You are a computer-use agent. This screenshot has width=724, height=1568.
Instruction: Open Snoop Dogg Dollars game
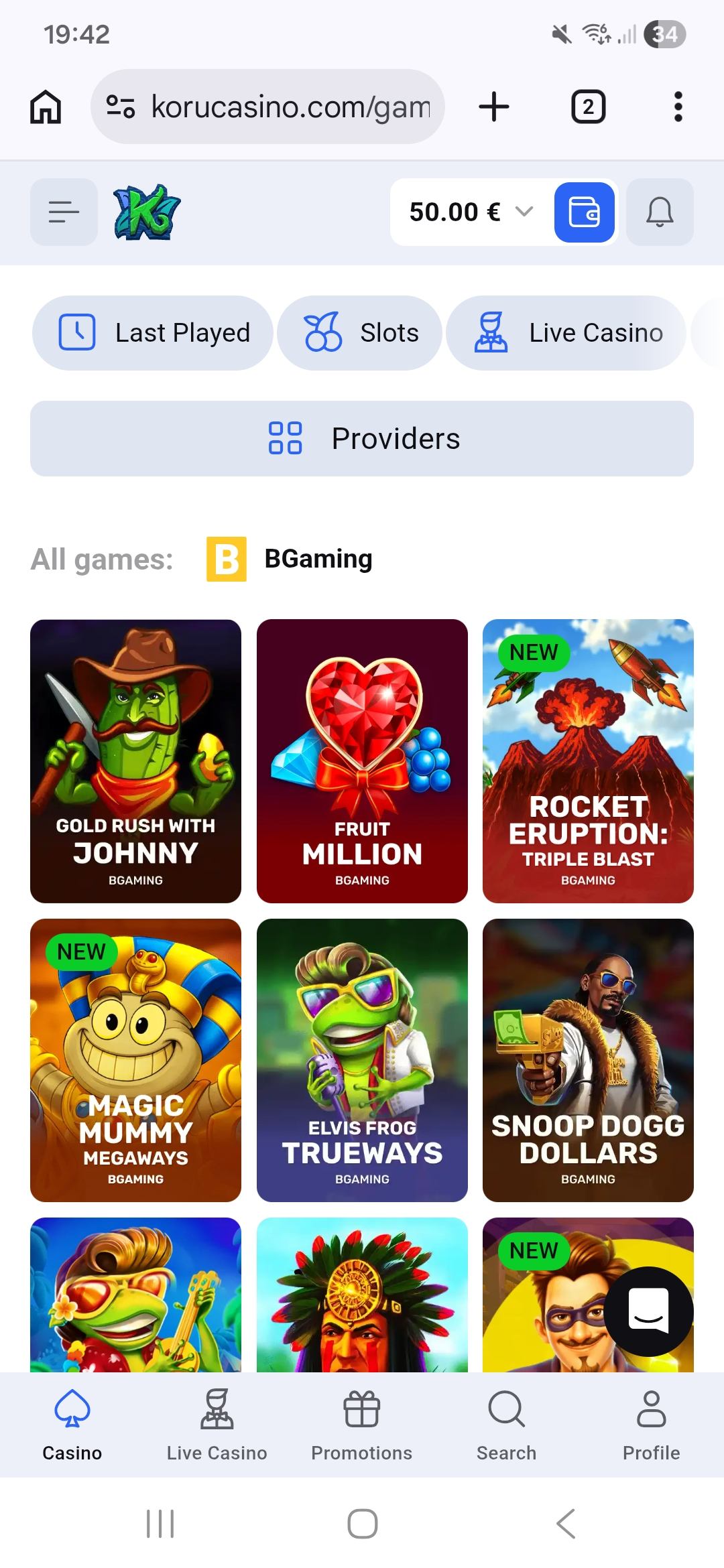click(x=588, y=1059)
